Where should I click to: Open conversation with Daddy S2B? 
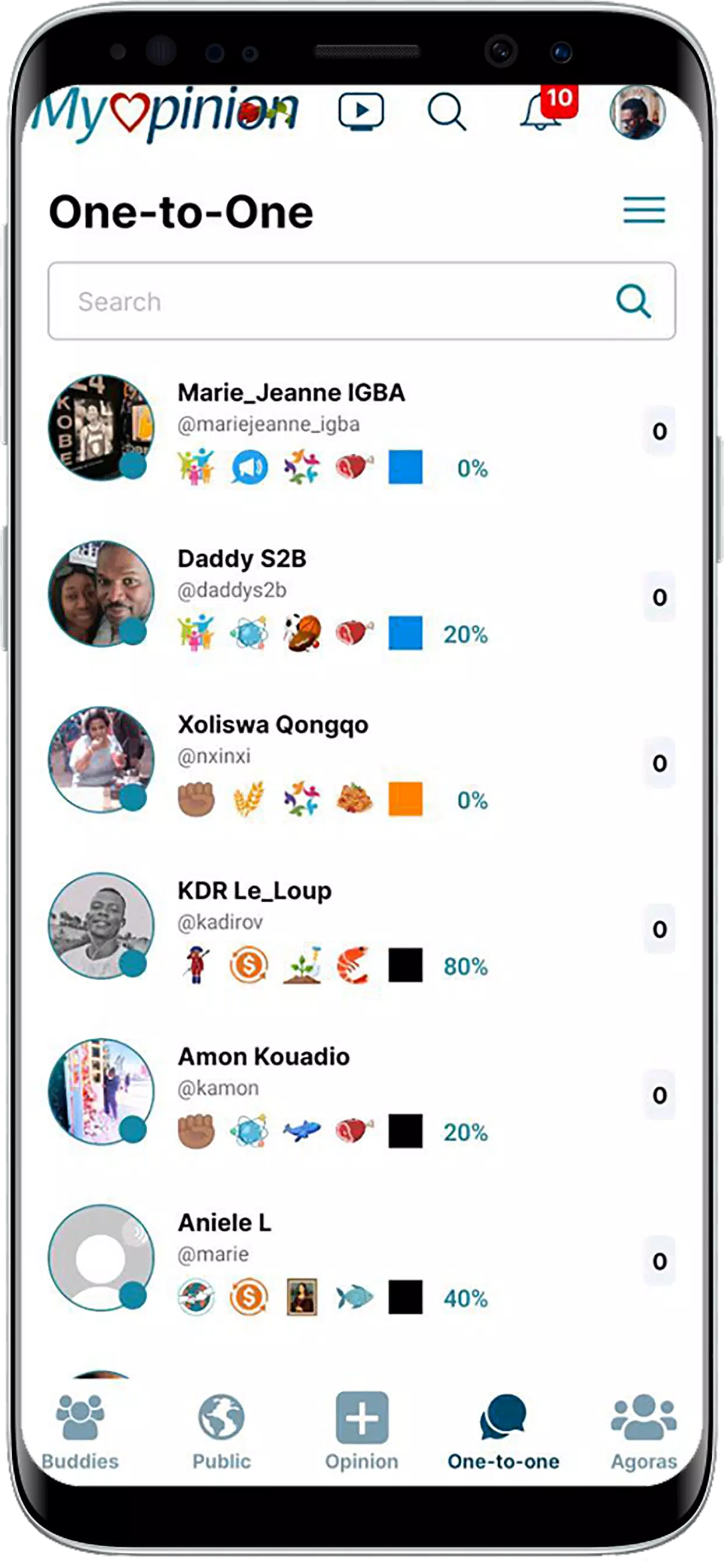(361, 596)
